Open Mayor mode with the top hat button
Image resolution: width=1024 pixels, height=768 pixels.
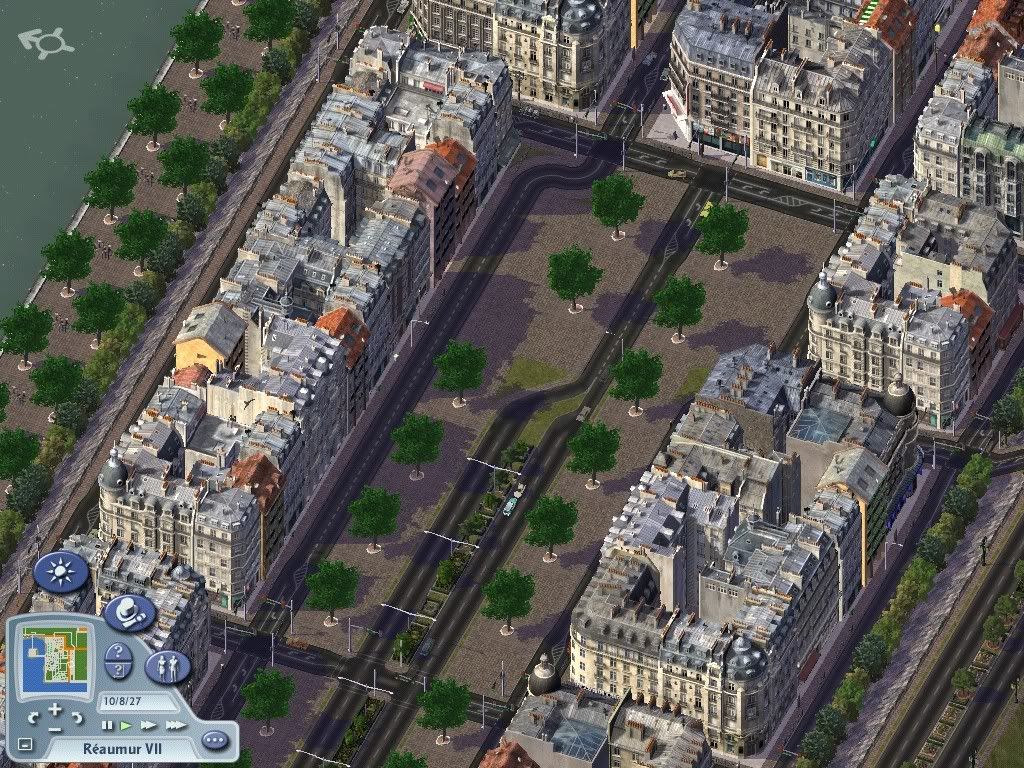tap(130, 613)
